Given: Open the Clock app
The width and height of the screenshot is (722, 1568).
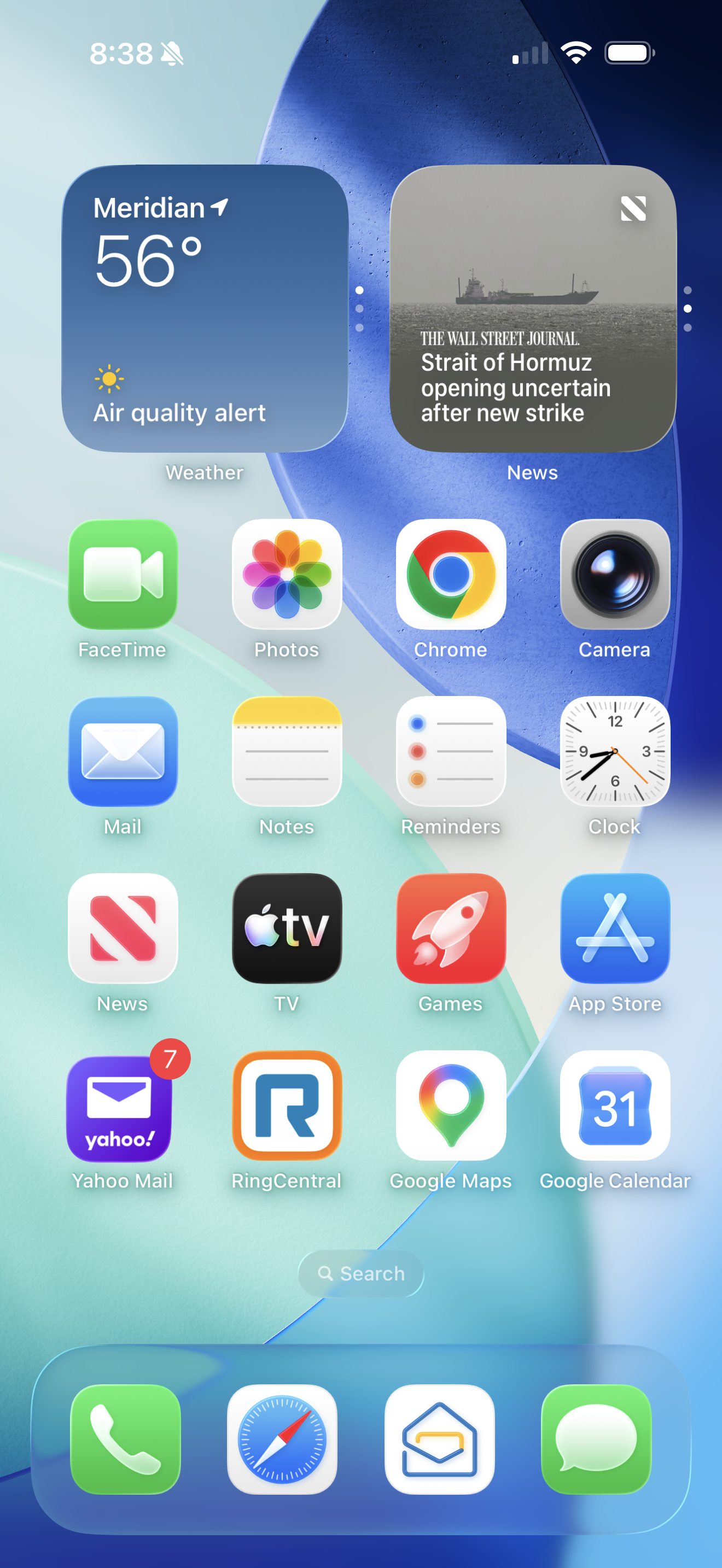Looking at the screenshot, I should [x=615, y=751].
